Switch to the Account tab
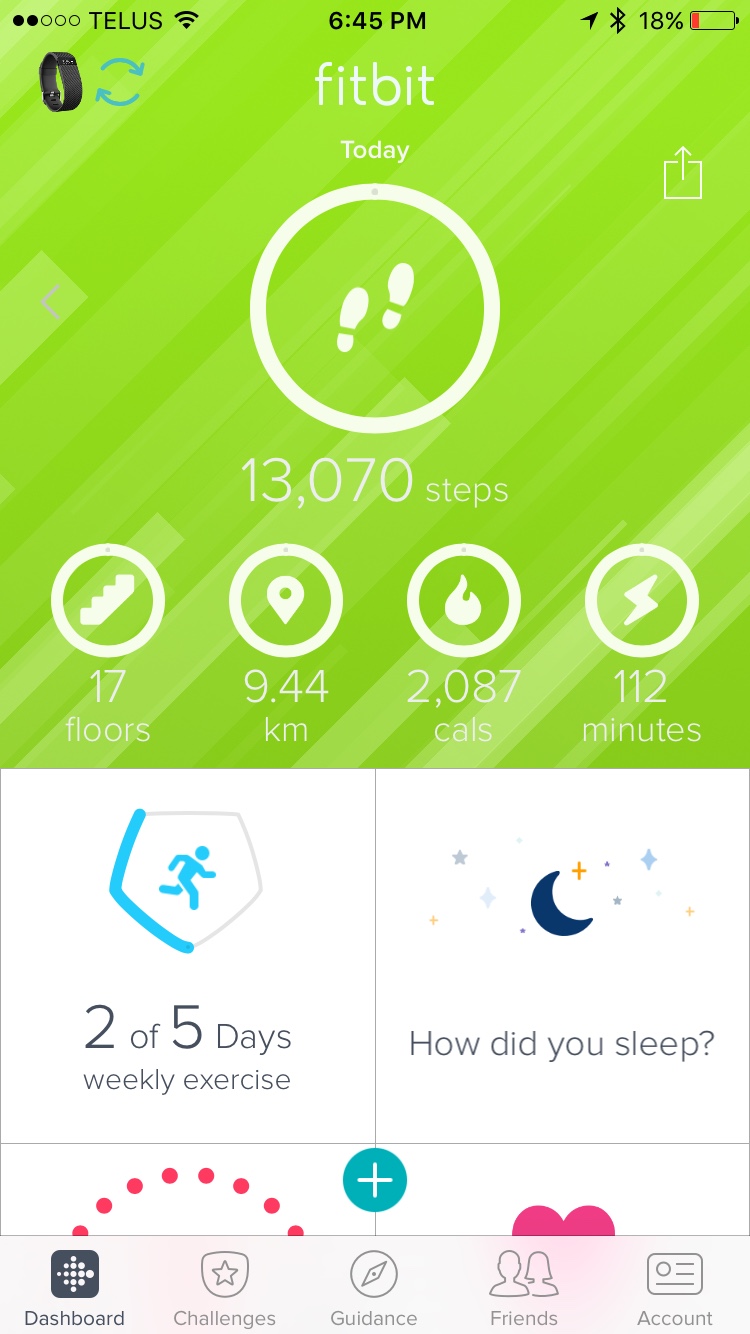 [675, 1288]
